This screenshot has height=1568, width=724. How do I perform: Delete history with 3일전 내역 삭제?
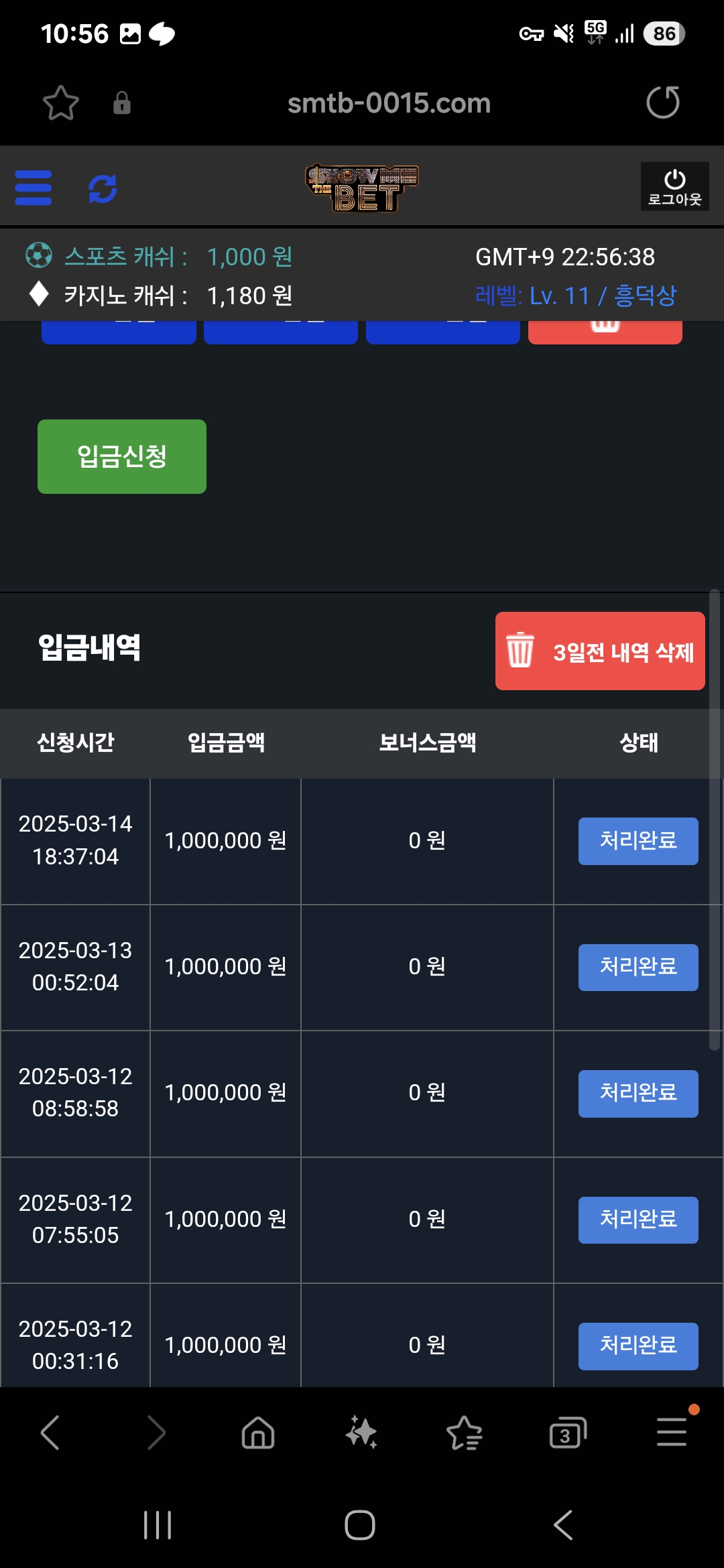click(x=600, y=651)
